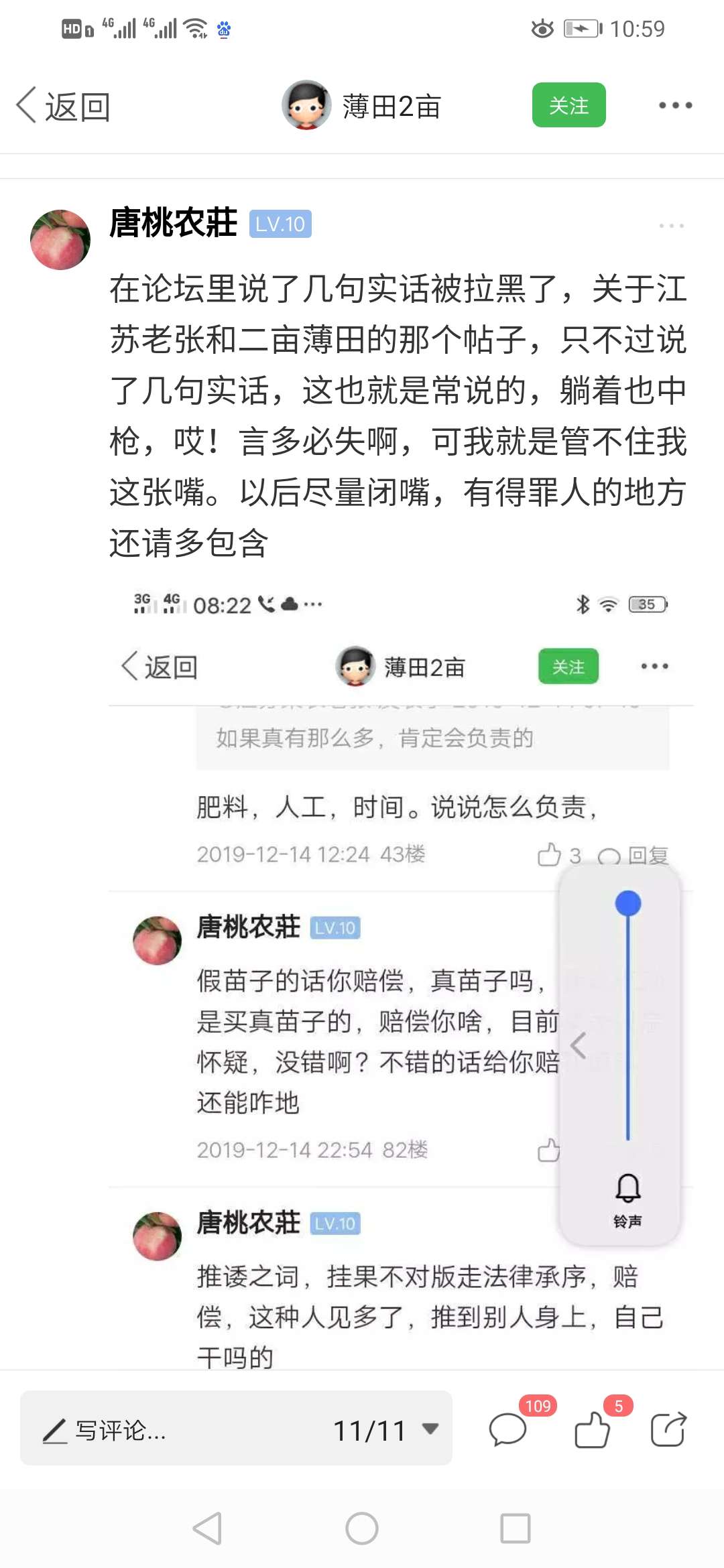
Task: Follow 薄田2亩 with the green 关注 button
Action: 568,105
